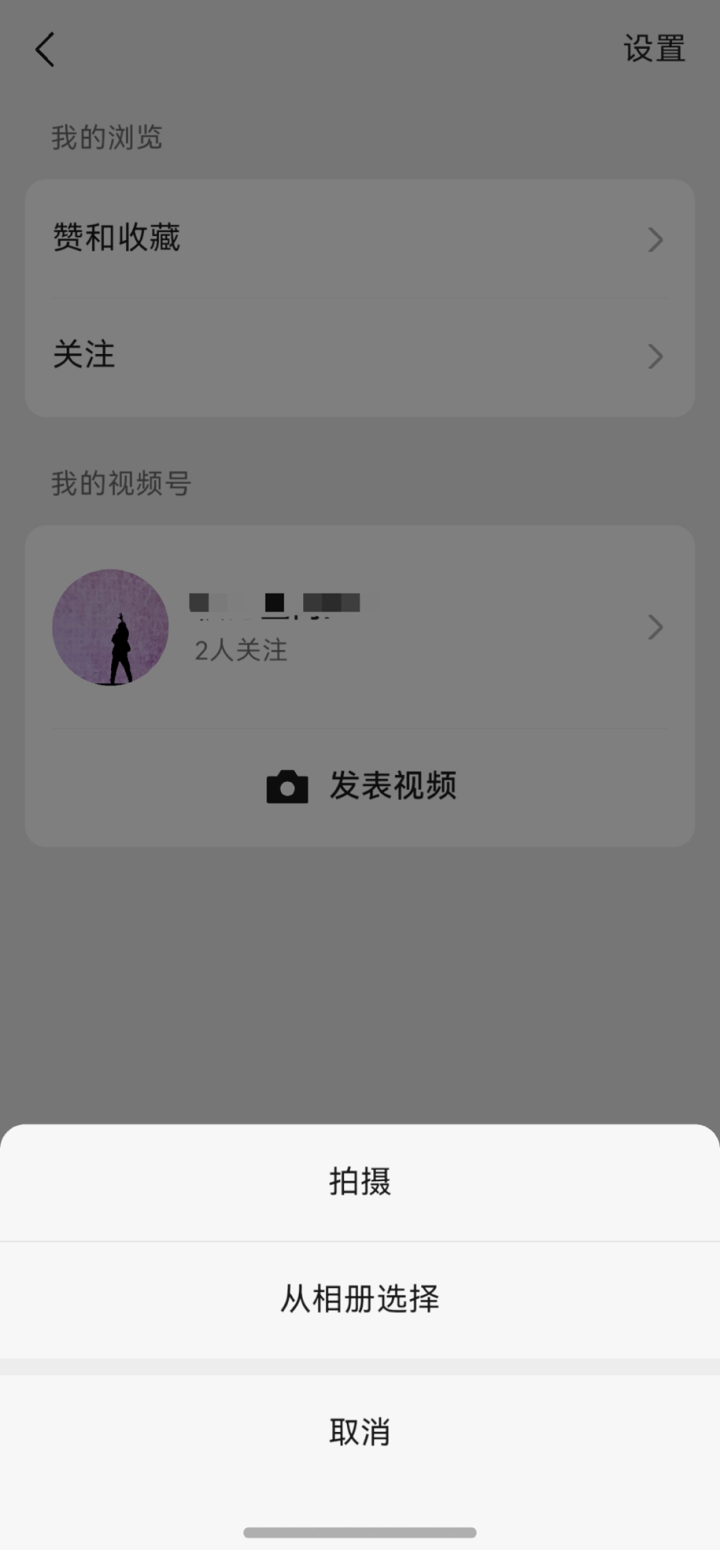
Task: Select 从相册选择 to pick from album
Action: pyautogui.click(x=360, y=1300)
